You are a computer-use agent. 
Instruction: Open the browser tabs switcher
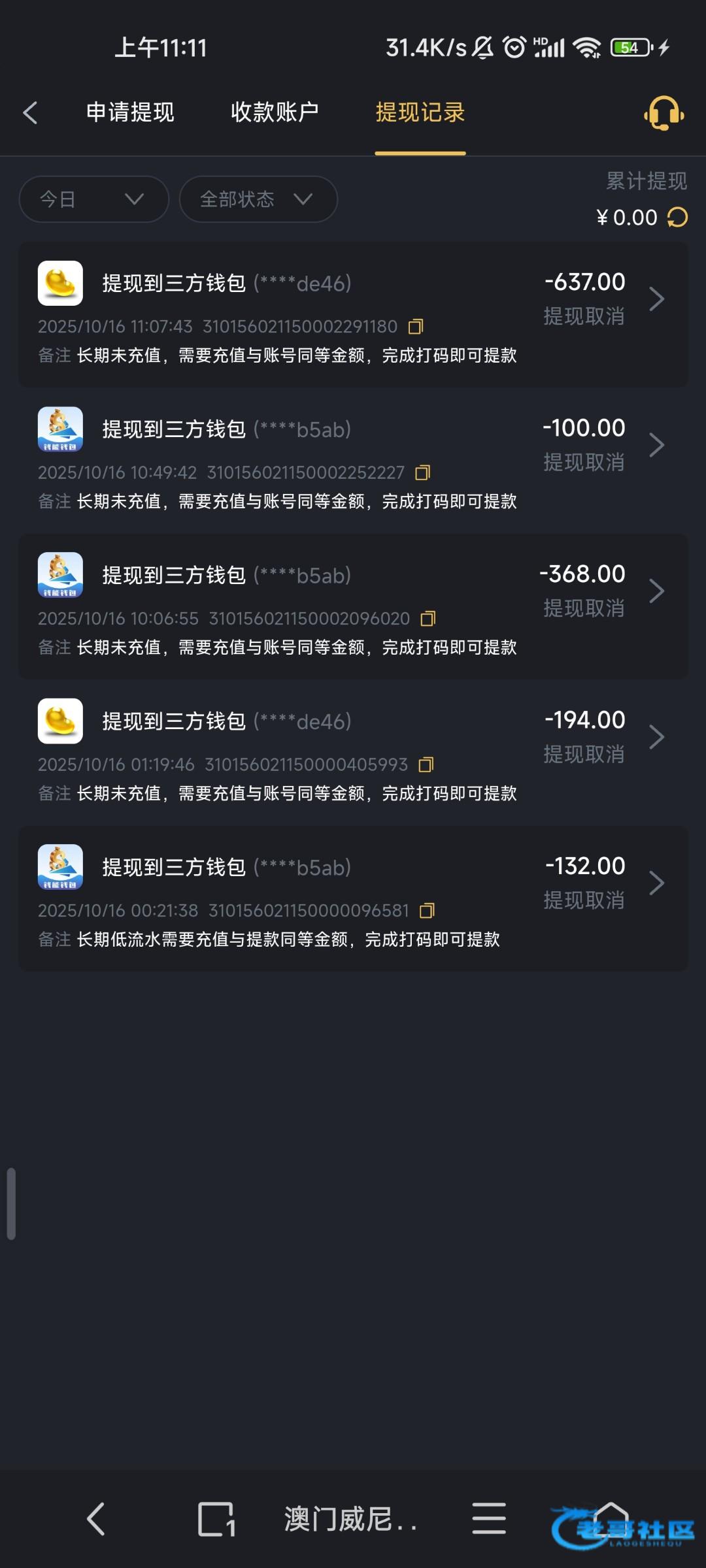click(216, 1519)
